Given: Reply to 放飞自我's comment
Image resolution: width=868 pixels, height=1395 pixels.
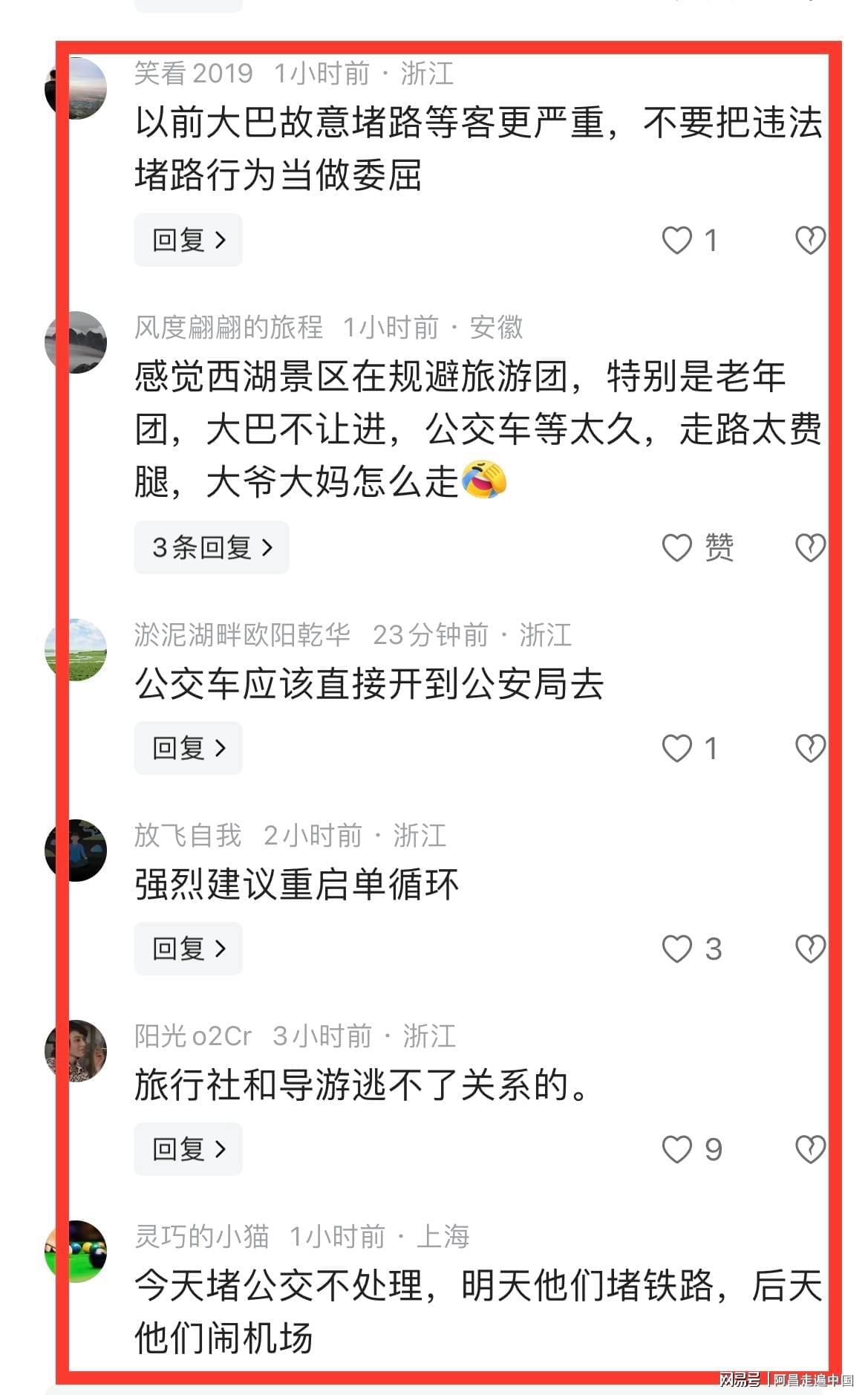Looking at the screenshot, I should (188, 949).
